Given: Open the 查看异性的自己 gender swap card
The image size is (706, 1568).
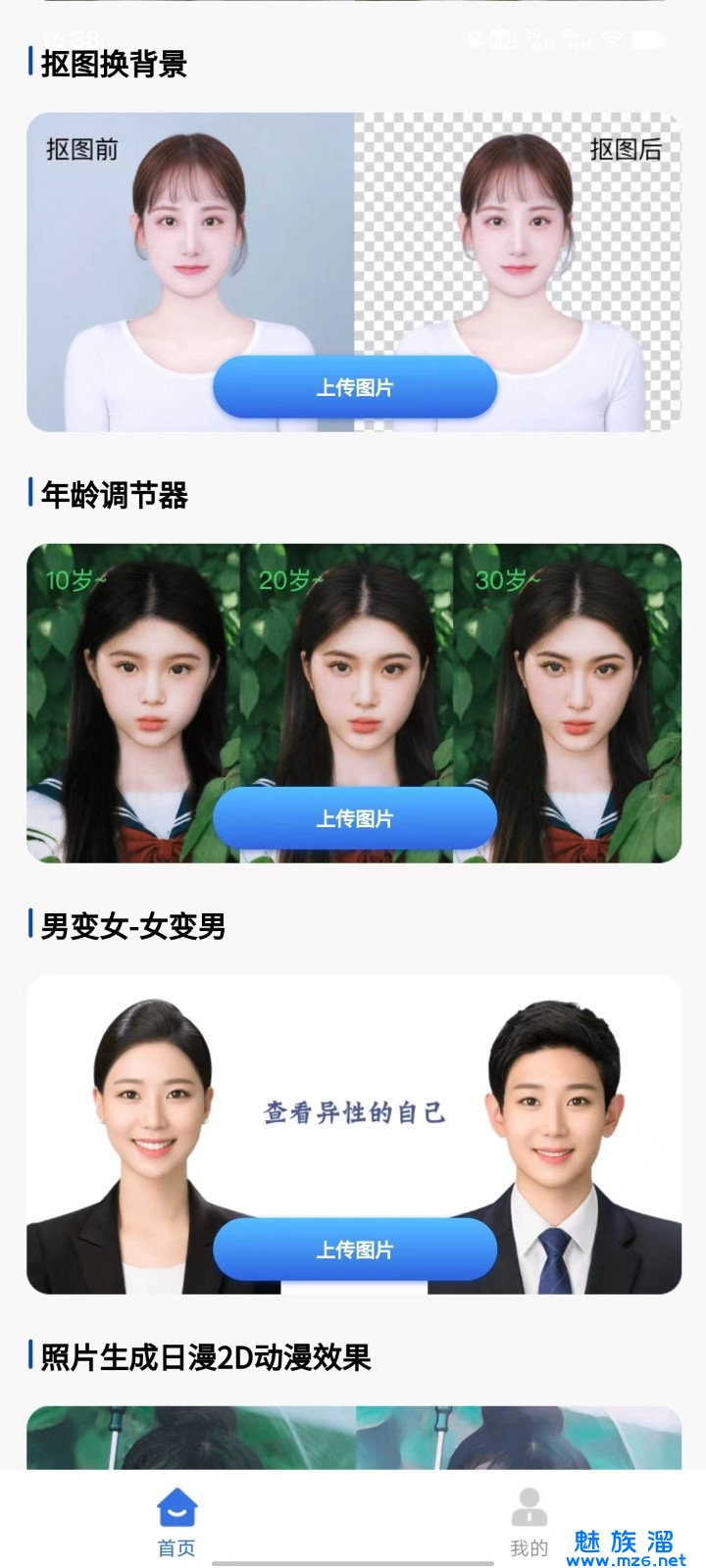Looking at the screenshot, I should tap(353, 1134).
